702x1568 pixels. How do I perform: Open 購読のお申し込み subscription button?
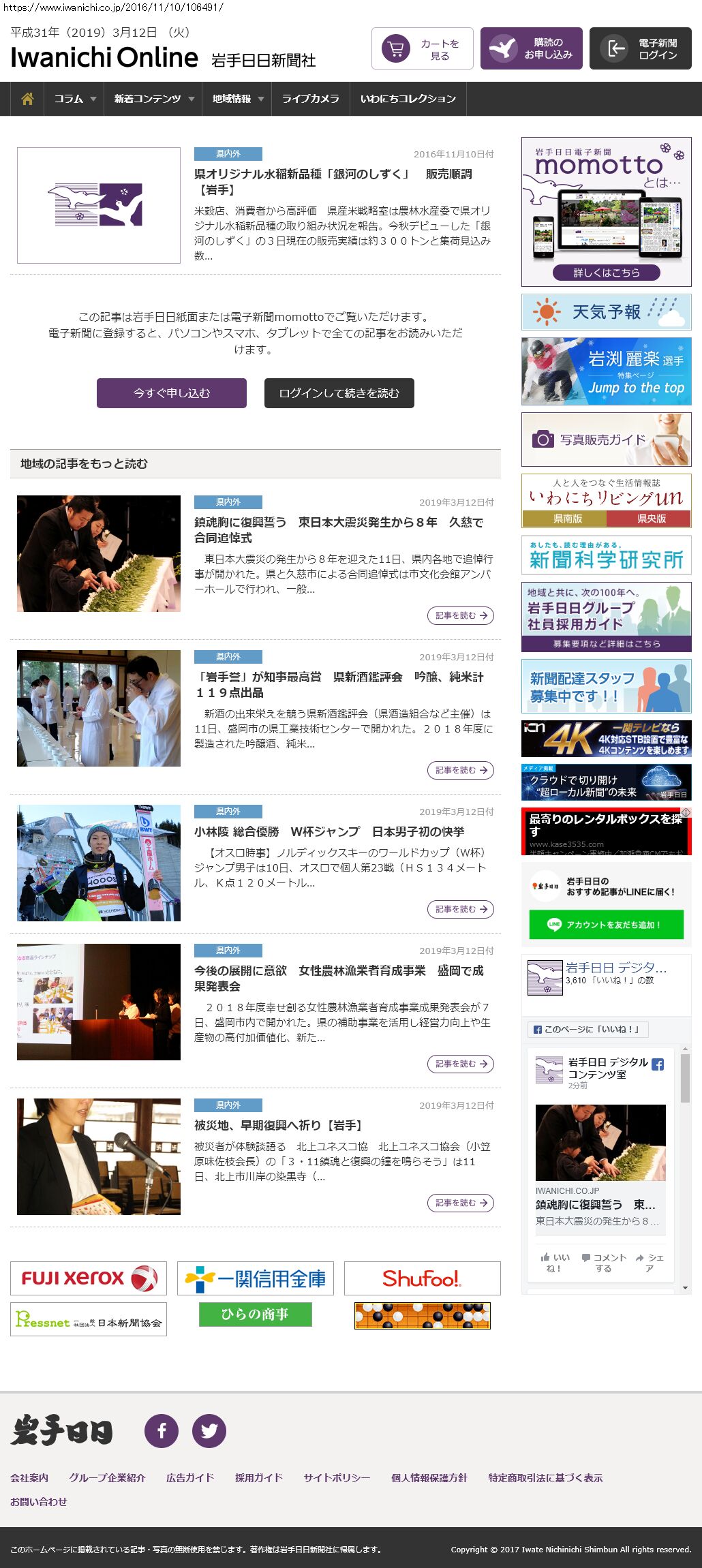[531, 48]
